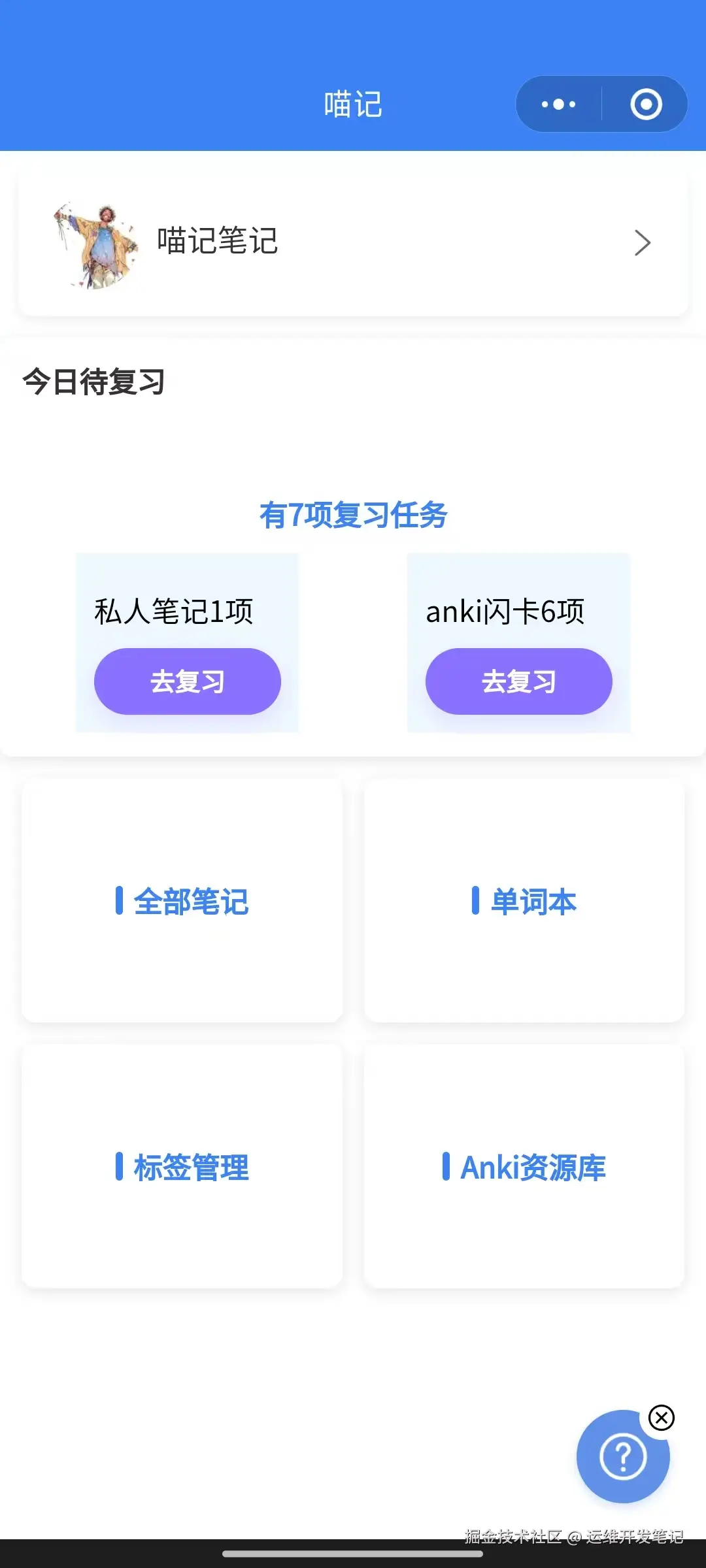Open the 喵记笔记 profile row
Screen dimensions: 706x1568
(x=353, y=242)
